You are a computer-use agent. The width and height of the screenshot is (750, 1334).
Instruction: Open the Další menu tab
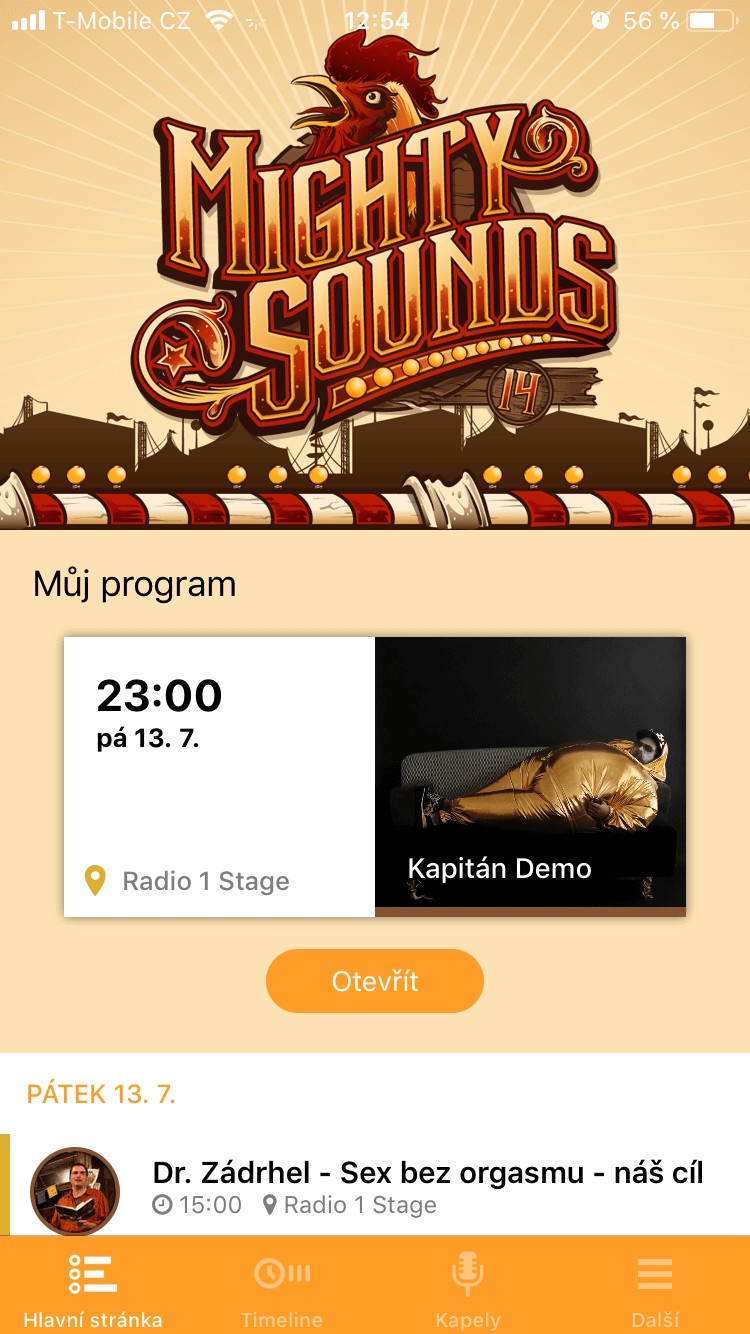pyautogui.click(x=655, y=1290)
